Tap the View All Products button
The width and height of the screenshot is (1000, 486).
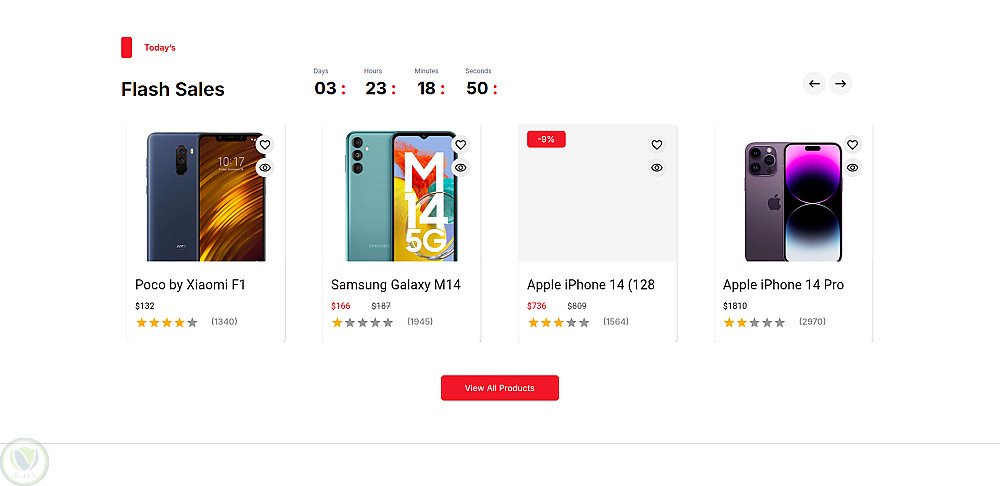pyautogui.click(x=500, y=388)
